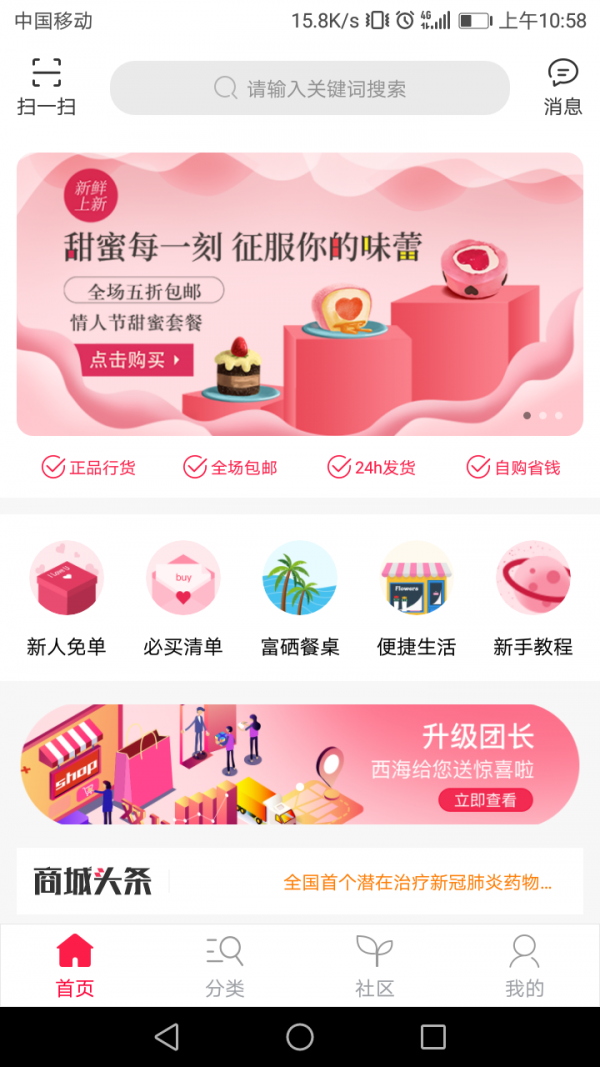Viewport: 600px width, 1067px height.
Task: Tap the keyword search box
Action: tap(310, 88)
